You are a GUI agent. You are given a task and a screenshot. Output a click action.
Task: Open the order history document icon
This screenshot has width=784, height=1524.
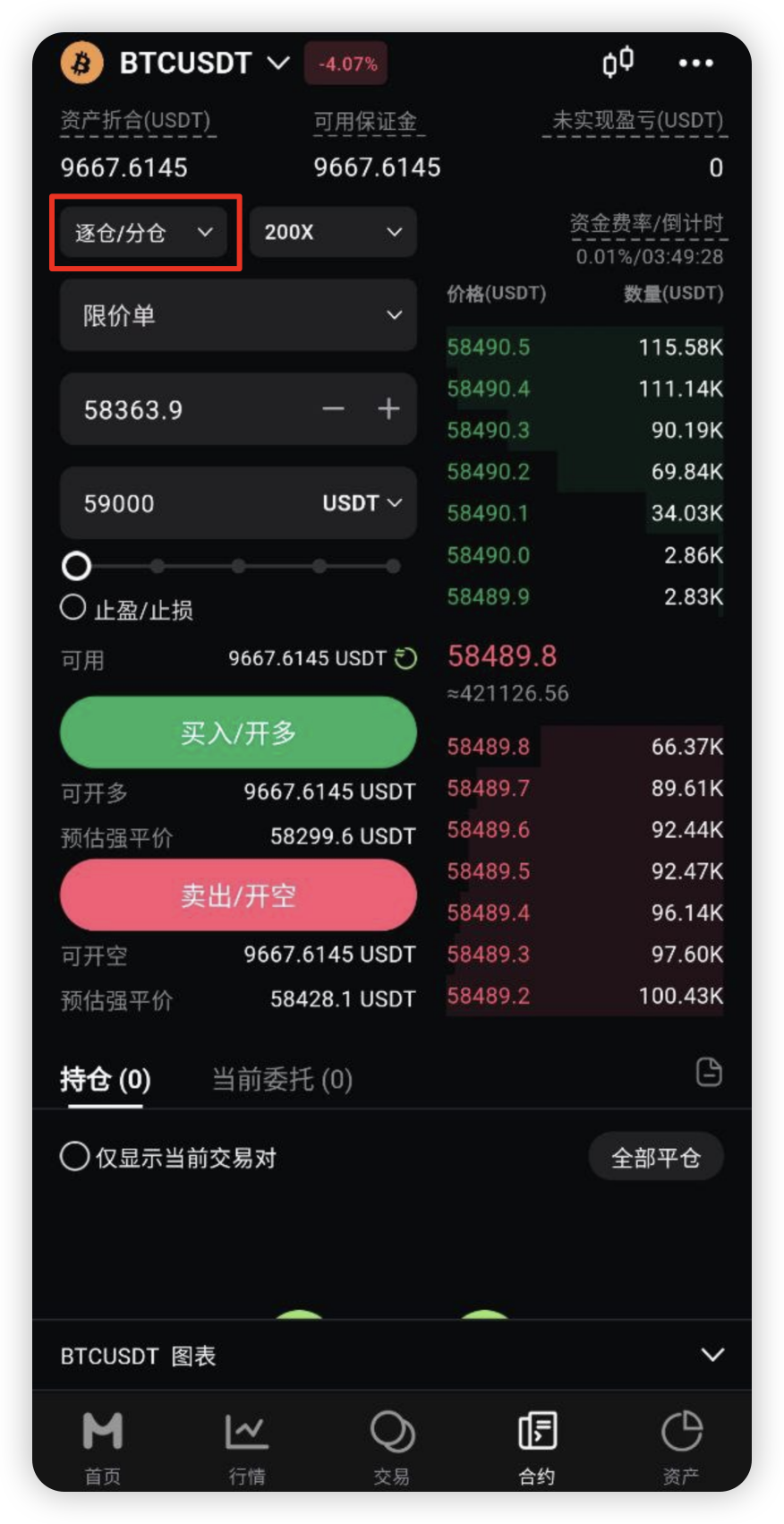click(709, 1072)
